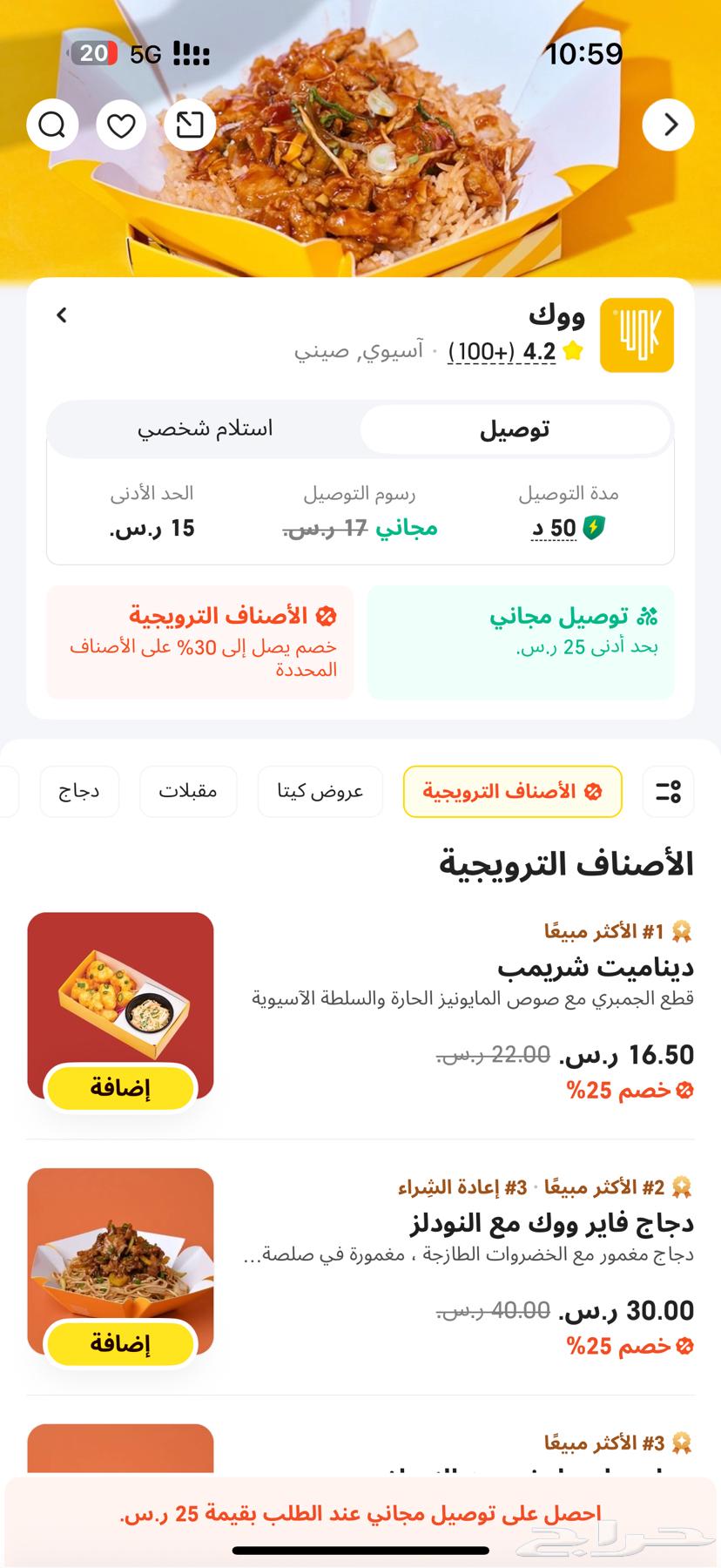
Task: Open the menu categories filter icon
Action: tap(668, 792)
